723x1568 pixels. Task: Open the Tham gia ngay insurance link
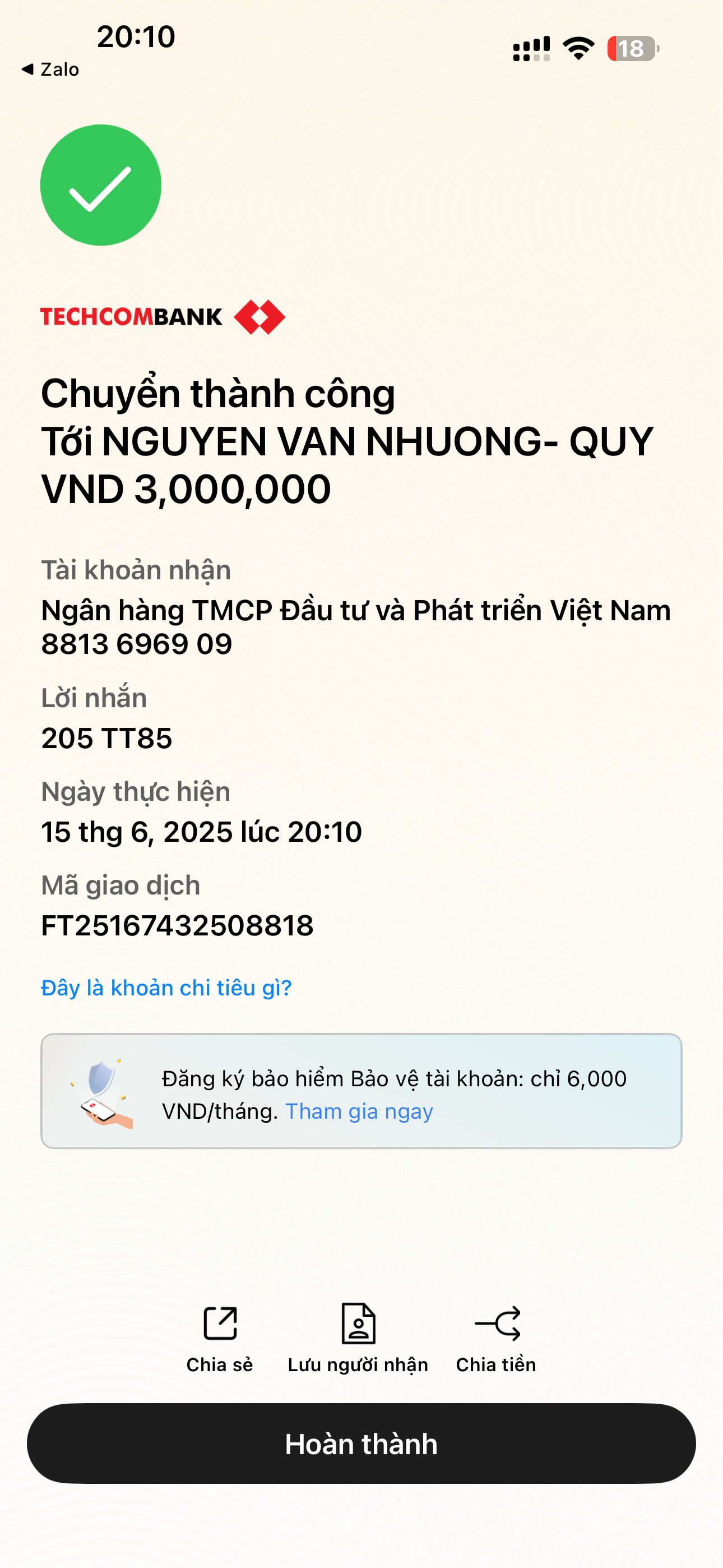pos(359,1112)
